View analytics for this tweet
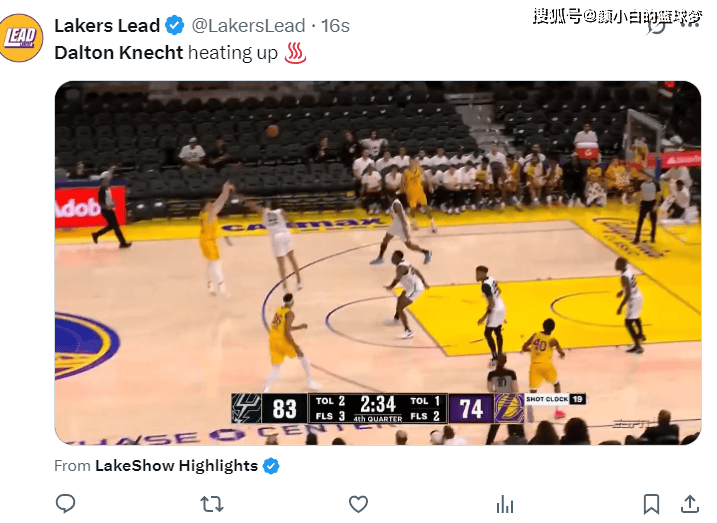The image size is (717, 523). coord(505,504)
